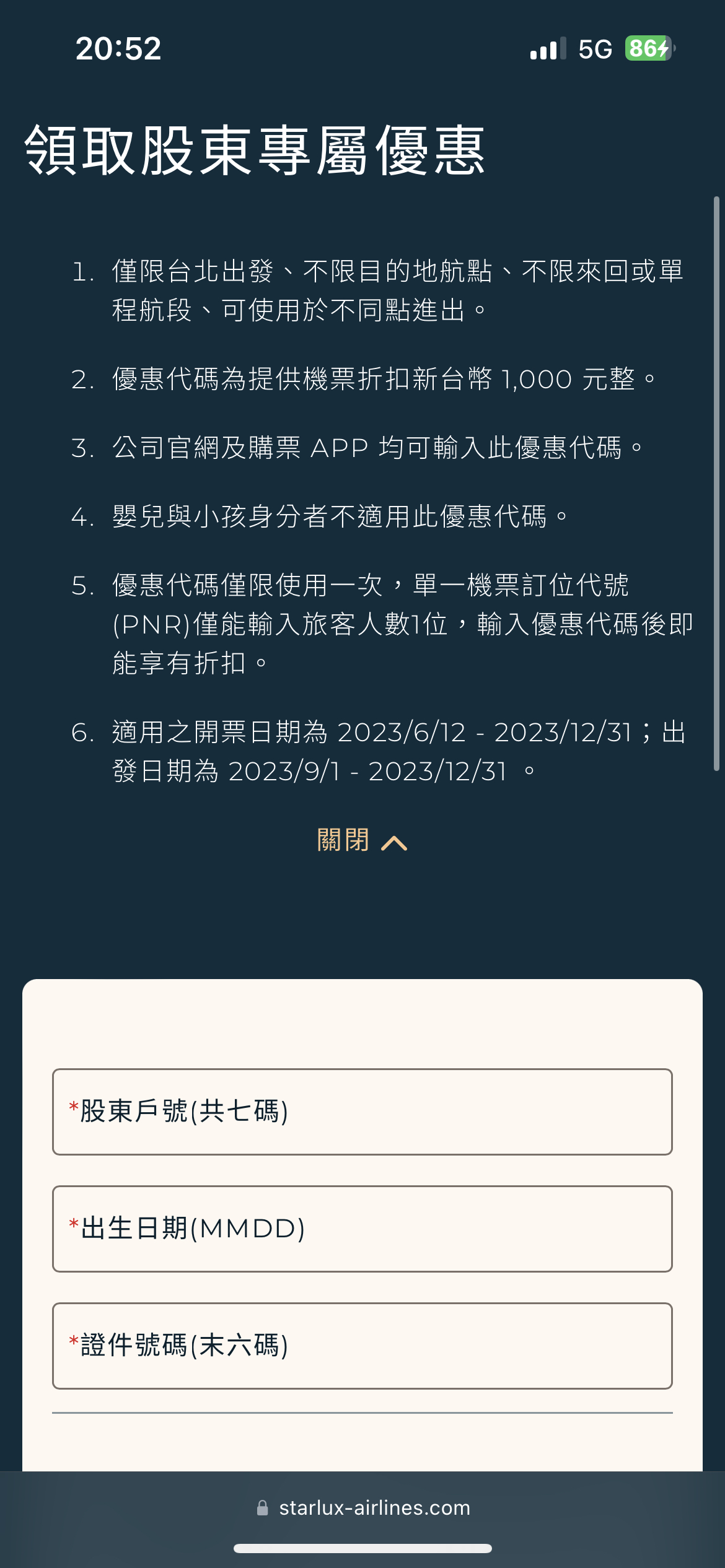Viewport: 725px width, 1568px height.
Task: Tap the 股東戶號(共七碼) field
Action: point(362,1112)
